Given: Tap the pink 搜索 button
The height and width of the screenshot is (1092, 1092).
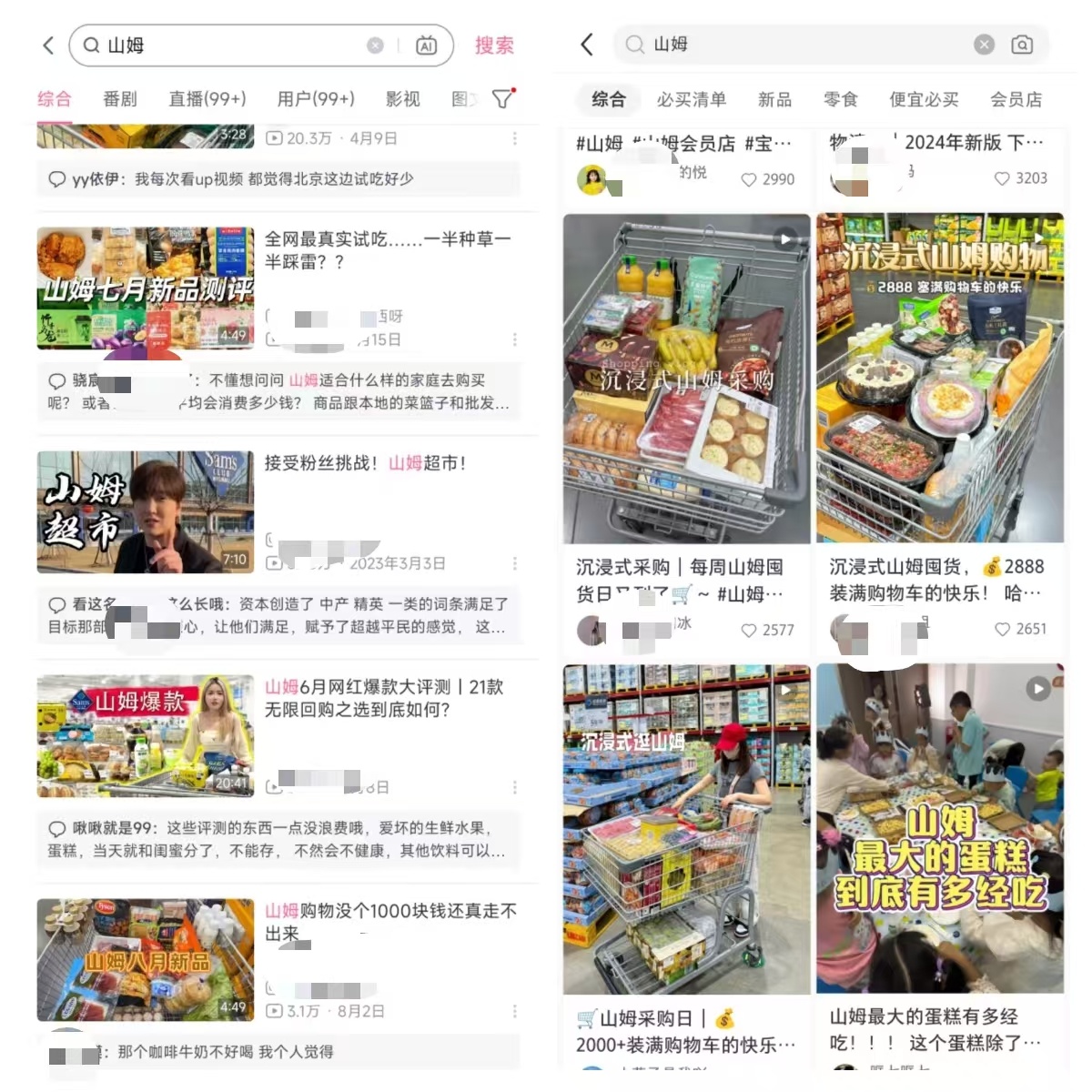Looking at the screenshot, I should 494,45.
